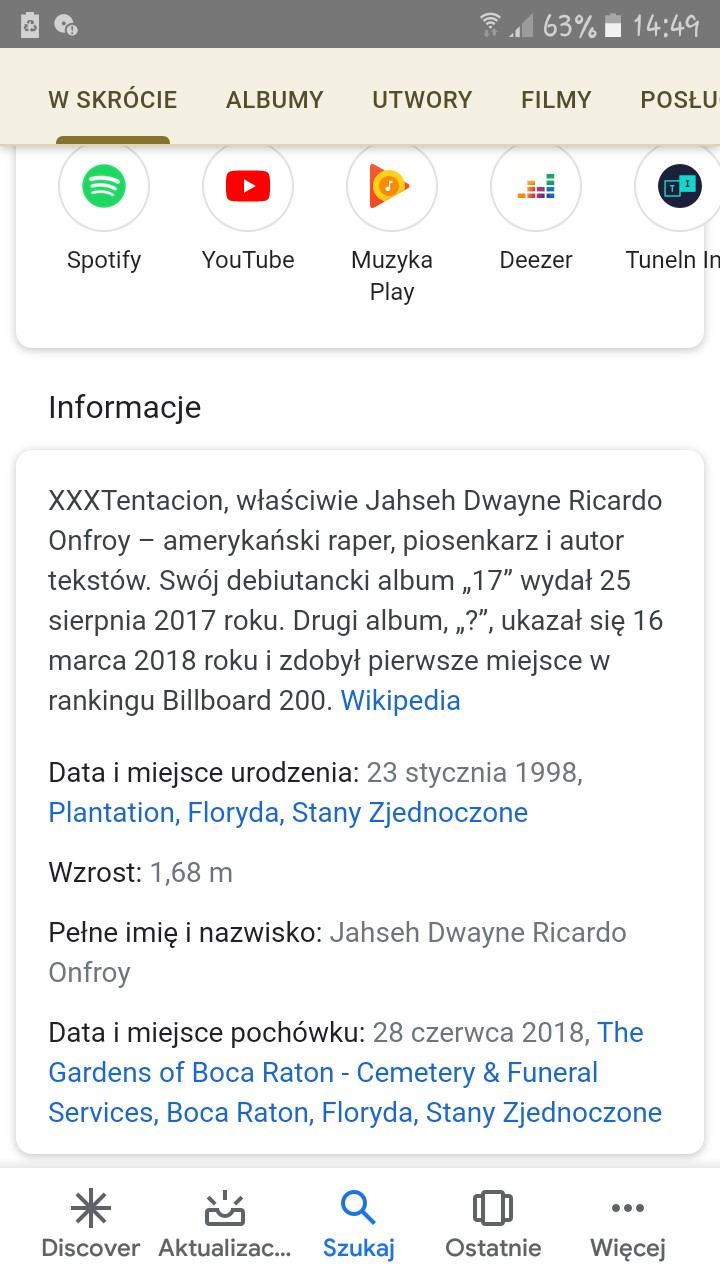The height and width of the screenshot is (1280, 720).
Task: Open the ALBUMY tab
Action: click(x=275, y=100)
